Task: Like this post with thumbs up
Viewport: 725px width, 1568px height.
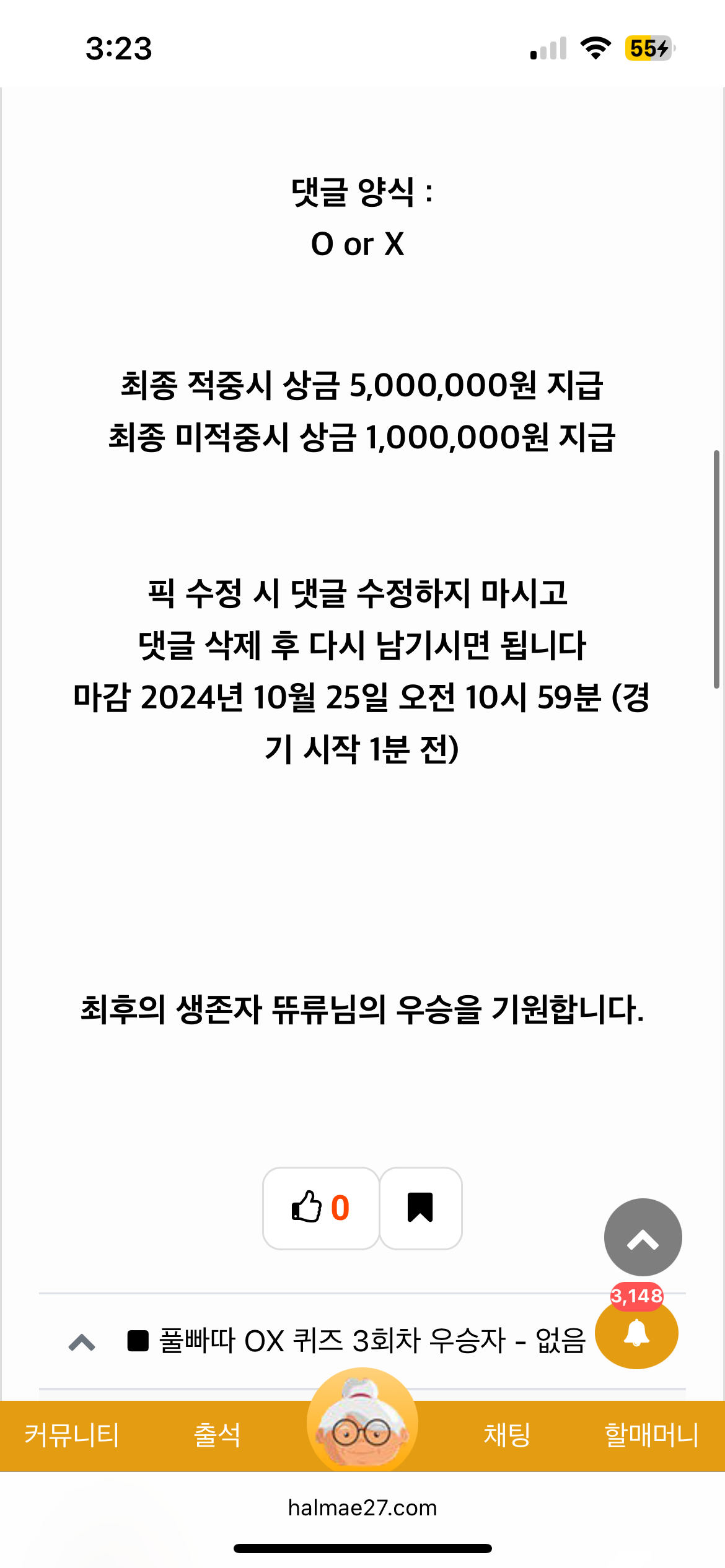Action: click(320, 1208)
